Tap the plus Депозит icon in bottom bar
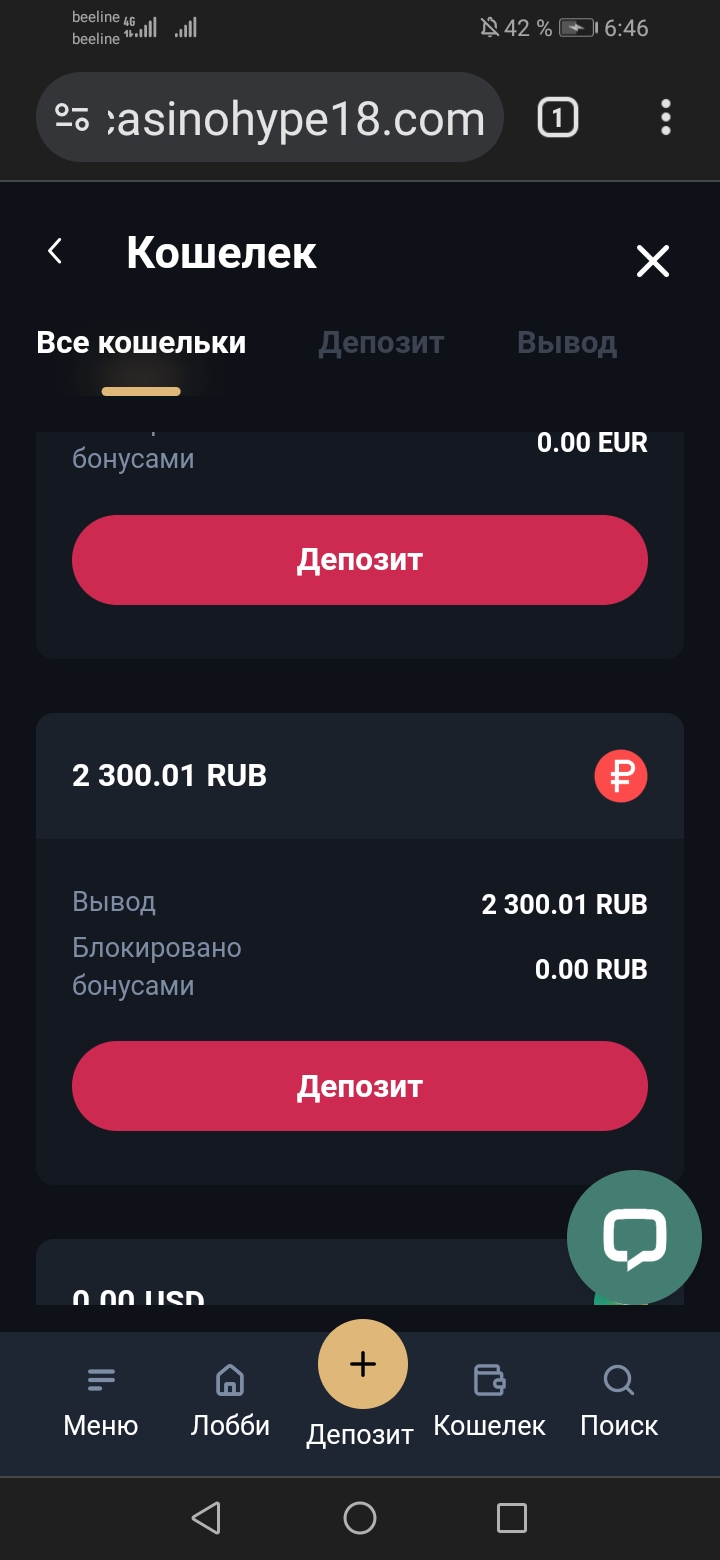 (x=362, y=1363)
